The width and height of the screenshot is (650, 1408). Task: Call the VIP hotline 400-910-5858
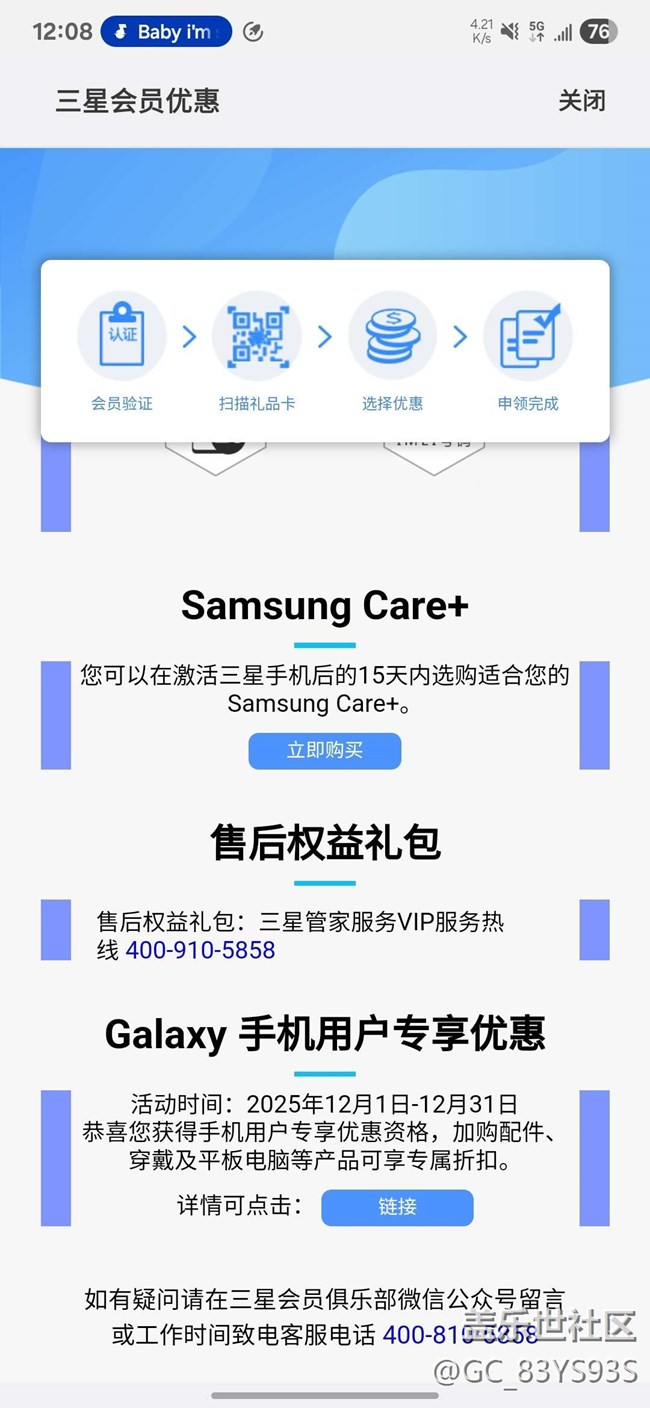point(200,950)
